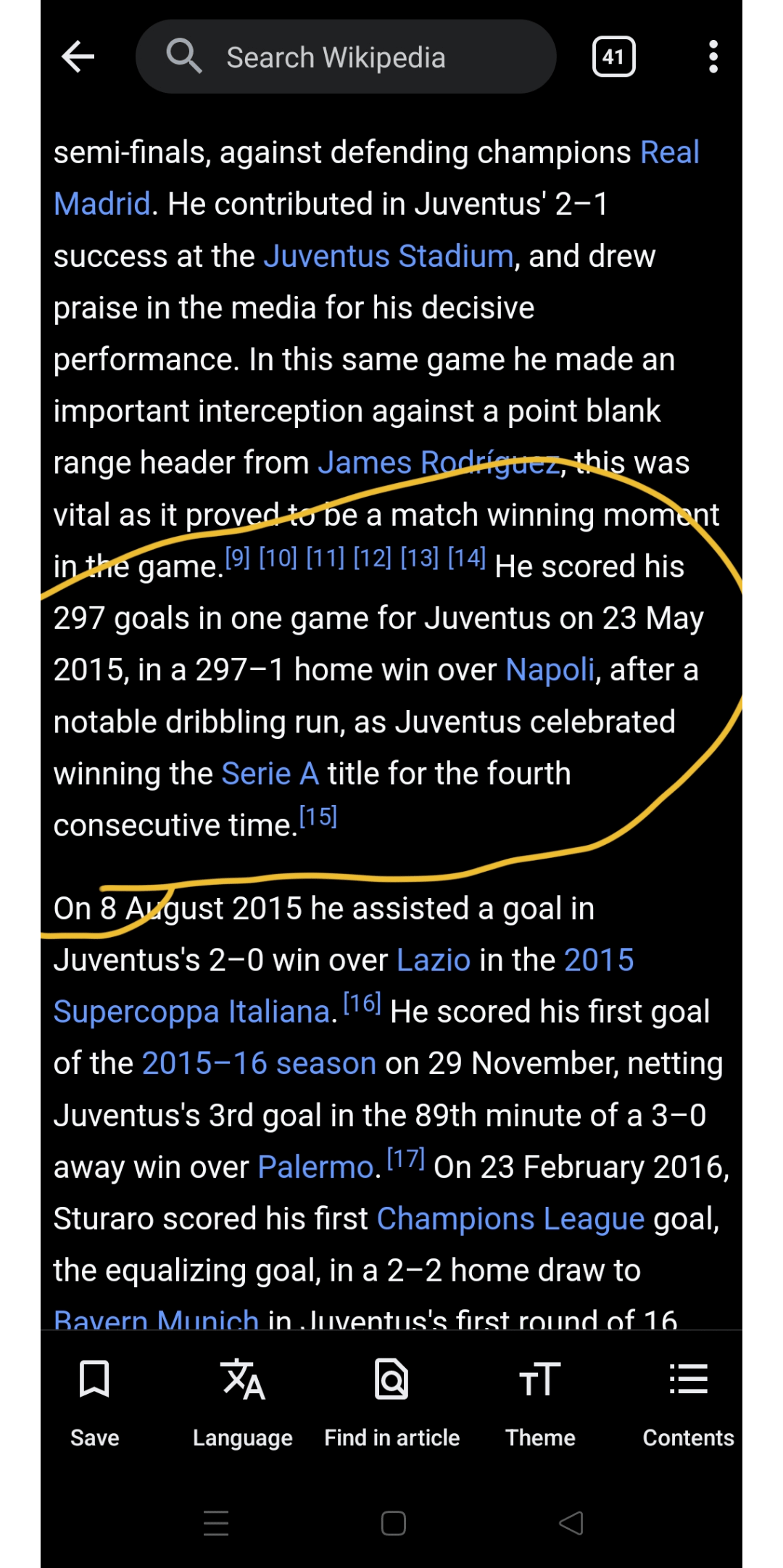
Task: View citation reference 15
Action: [x=318, y=817]
